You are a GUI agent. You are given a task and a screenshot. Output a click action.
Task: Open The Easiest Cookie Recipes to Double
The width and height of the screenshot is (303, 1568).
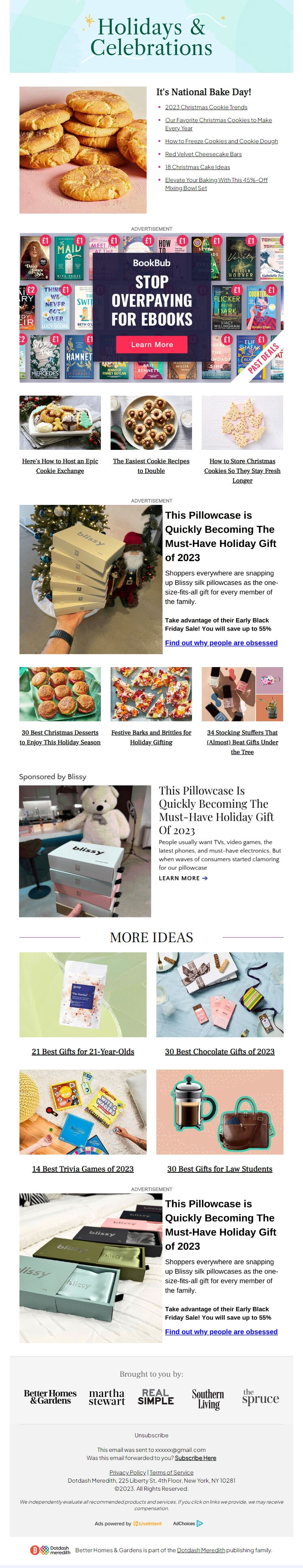pyautogui.click(x=151, y=466)
